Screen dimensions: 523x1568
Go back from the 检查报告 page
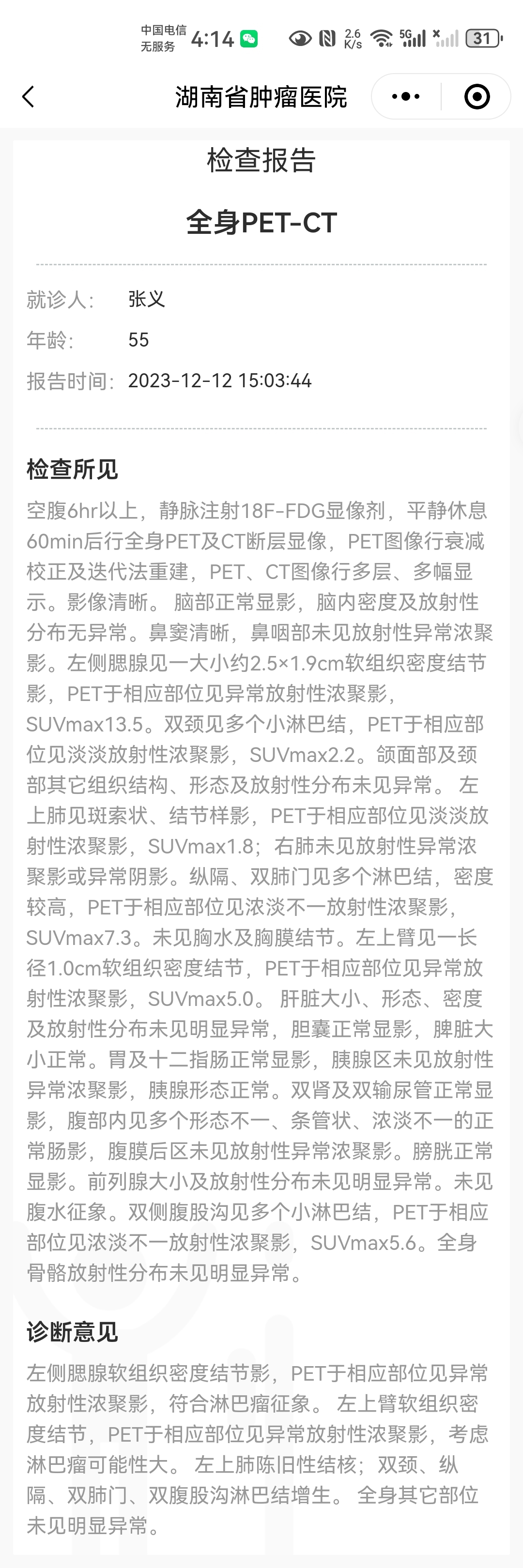pyautogui.click(x=29, y=97)
